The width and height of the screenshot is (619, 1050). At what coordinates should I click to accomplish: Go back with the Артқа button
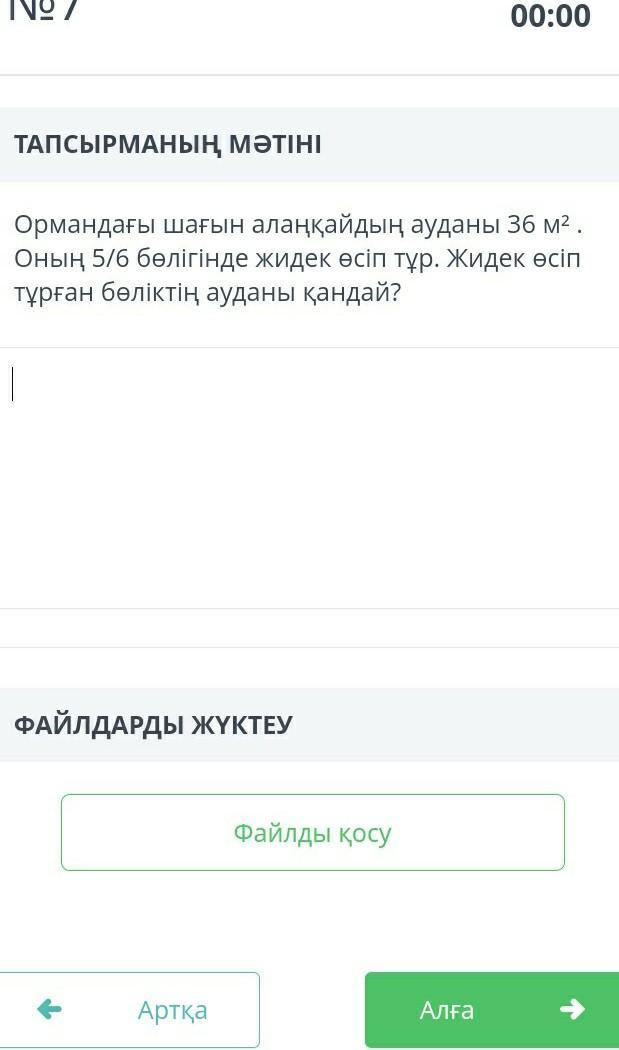pos(129,1009)
